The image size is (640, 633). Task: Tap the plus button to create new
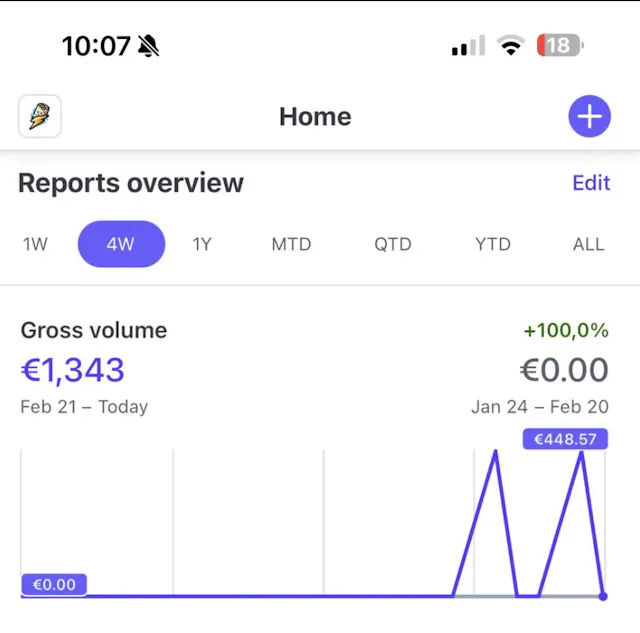point(590,117)
